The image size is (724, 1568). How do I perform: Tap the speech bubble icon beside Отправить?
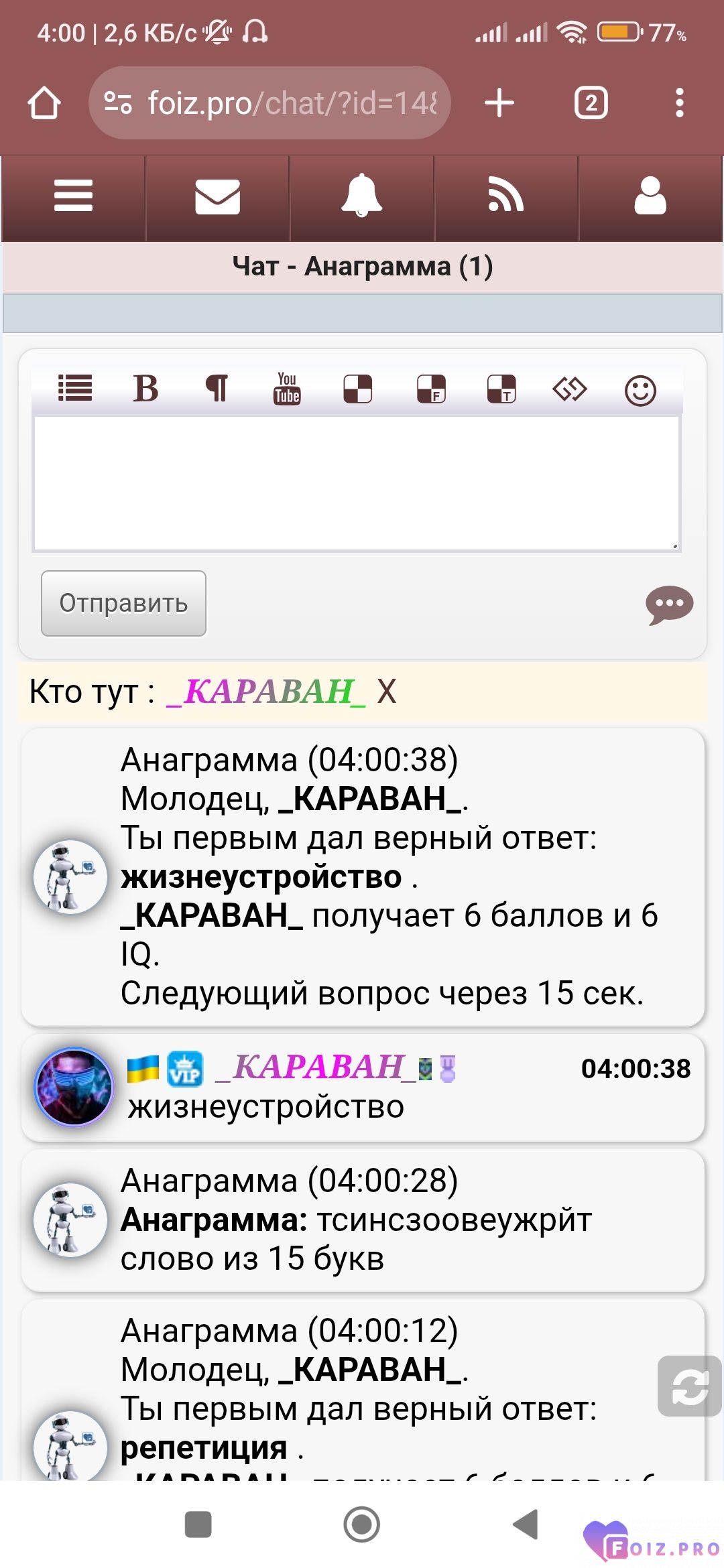click(669, 606)
